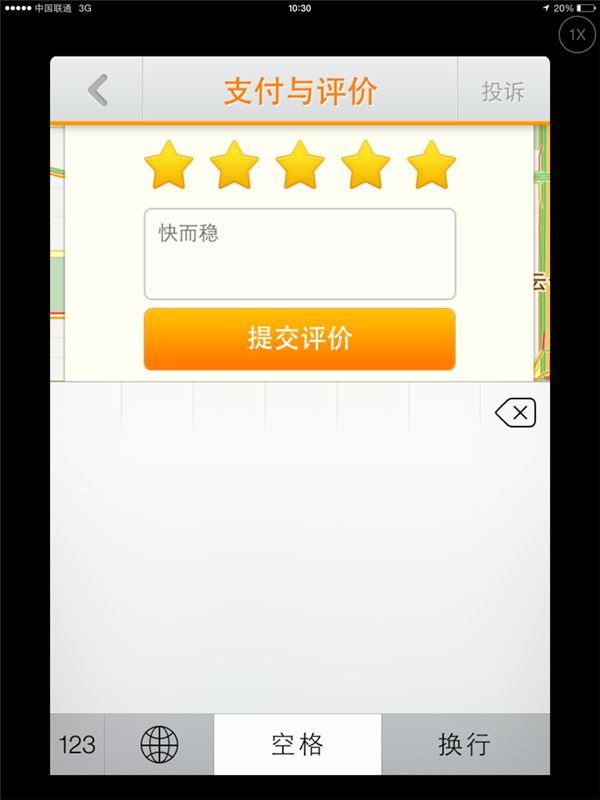The width and height of the screenshot is (600, 800).
Task: Select the fifth star for rating
Action: [x=432, y=165]
